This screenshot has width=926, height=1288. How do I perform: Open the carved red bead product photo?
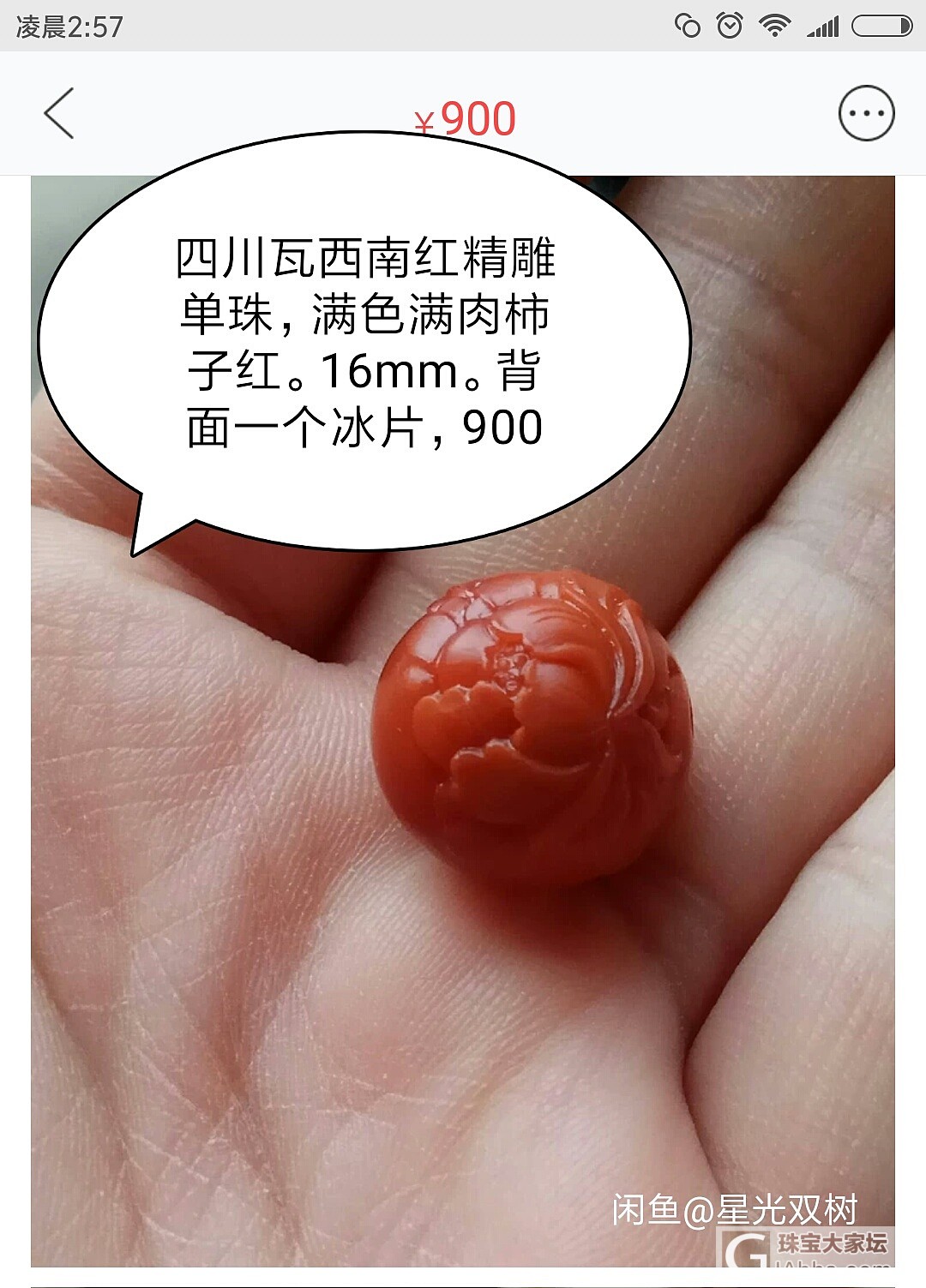[x=532, y=728]
